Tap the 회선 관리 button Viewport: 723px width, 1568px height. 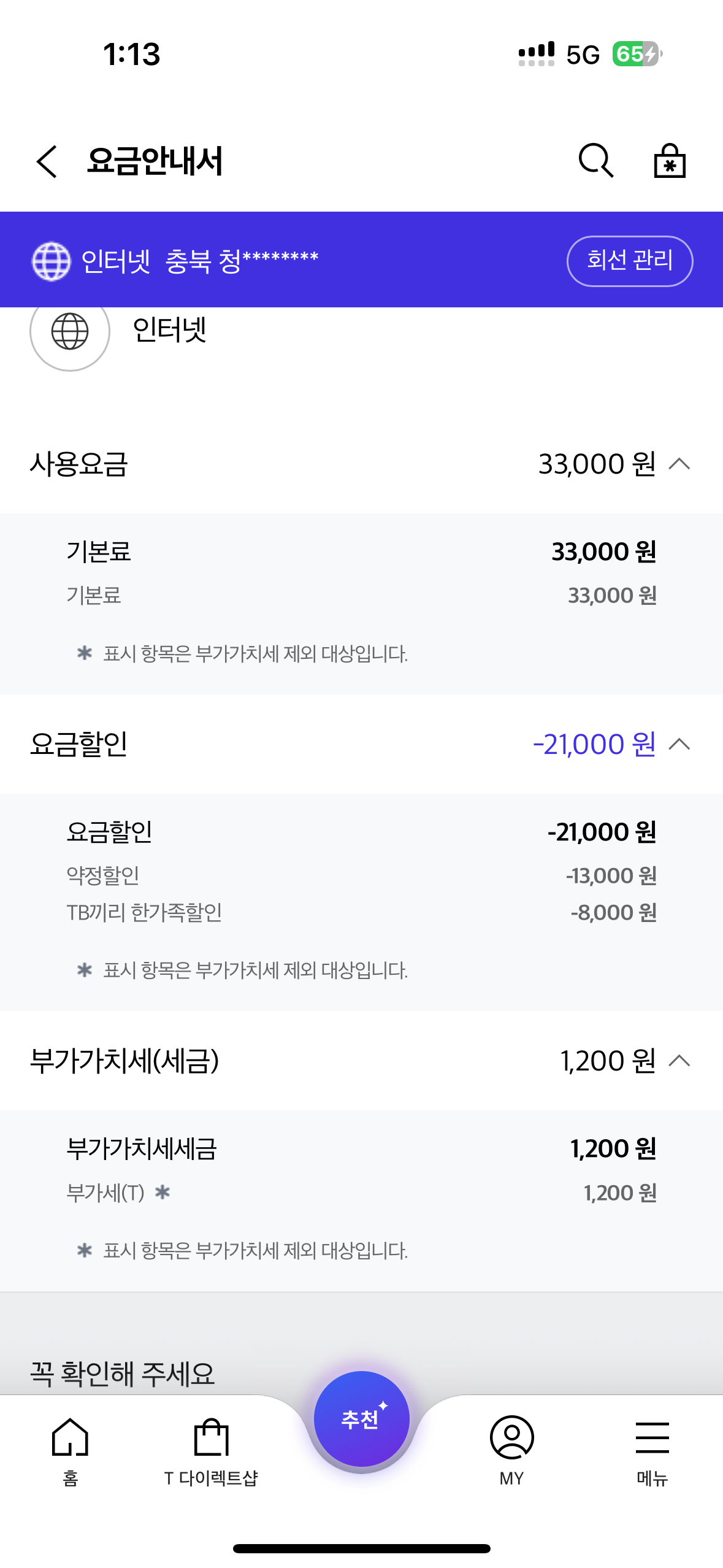630,261
